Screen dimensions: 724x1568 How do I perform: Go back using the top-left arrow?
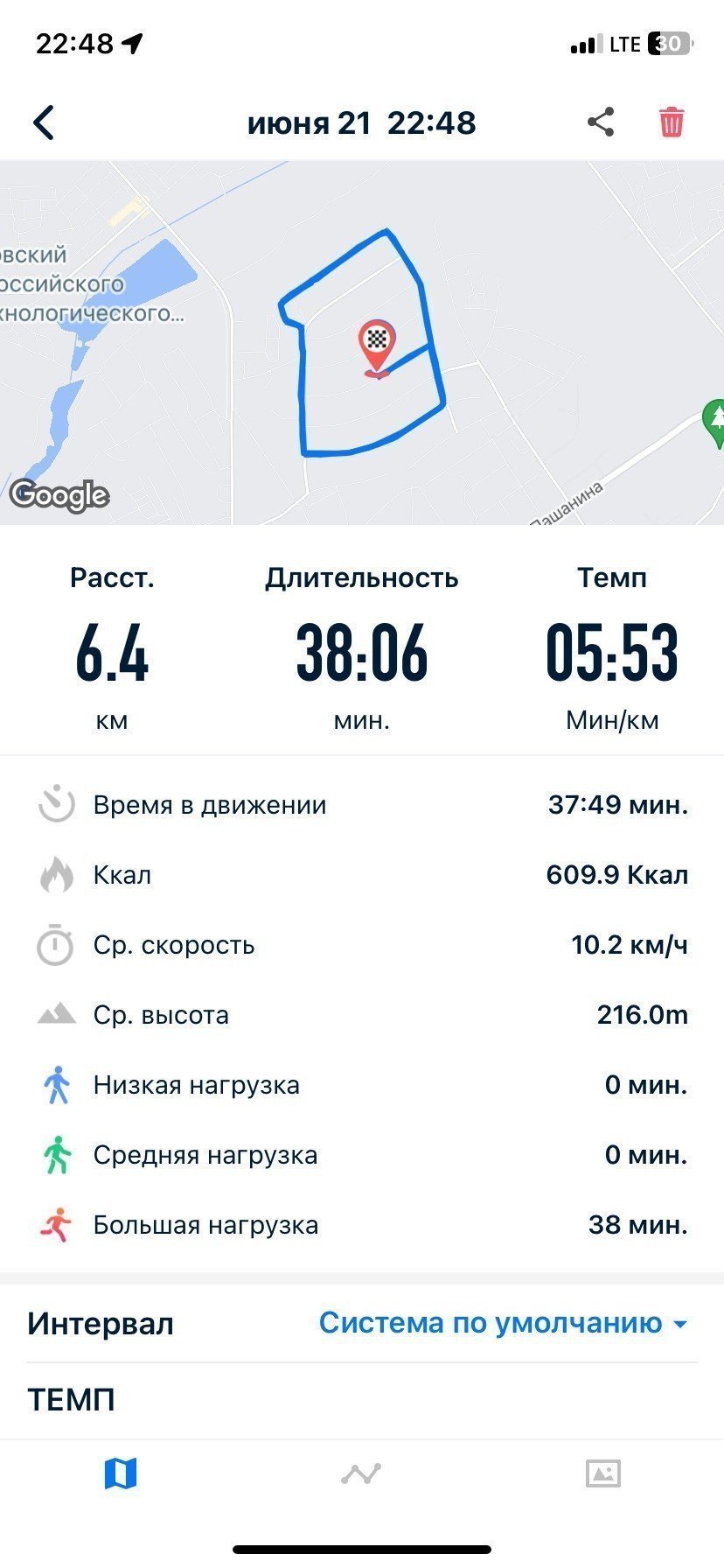pyautogui.click(x=44, y=122)
